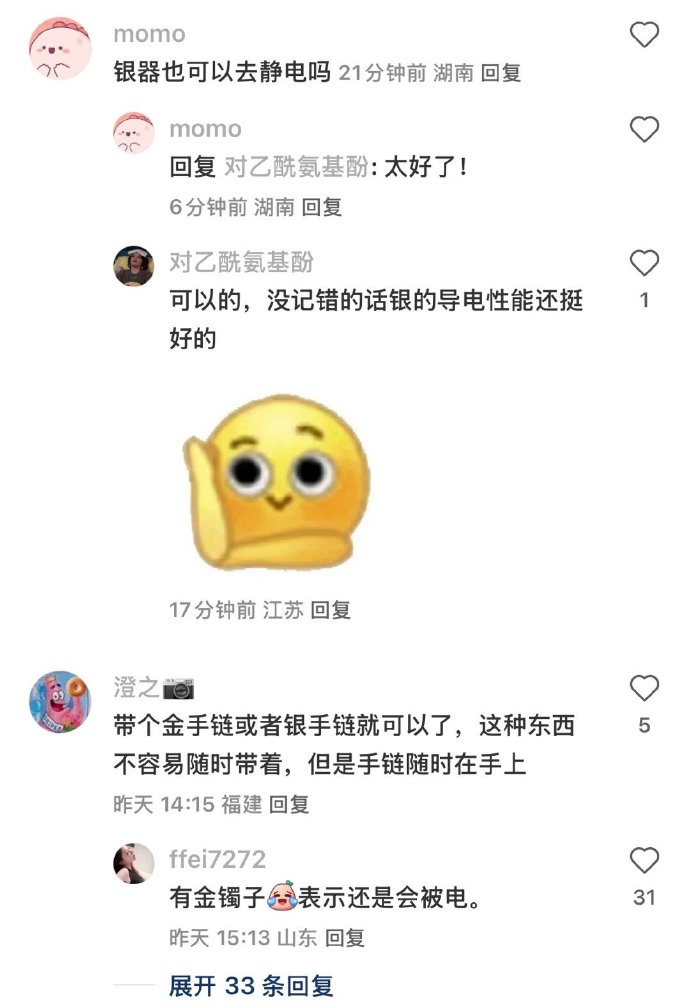Open momo's avatar on the top comment
Viewport: 690px width, 1008px height.
click(x=60, y=47)
